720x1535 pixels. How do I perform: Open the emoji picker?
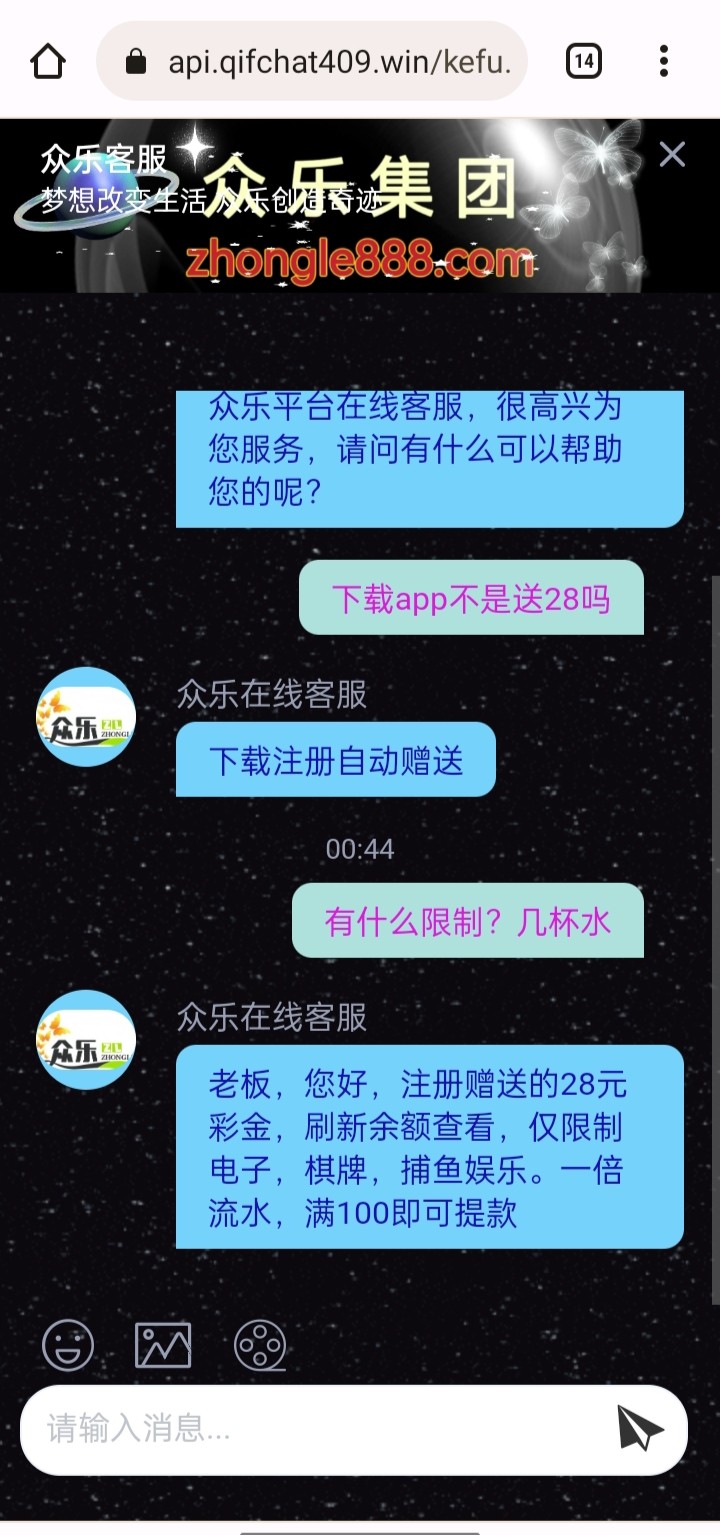[x=68, y=1345]
